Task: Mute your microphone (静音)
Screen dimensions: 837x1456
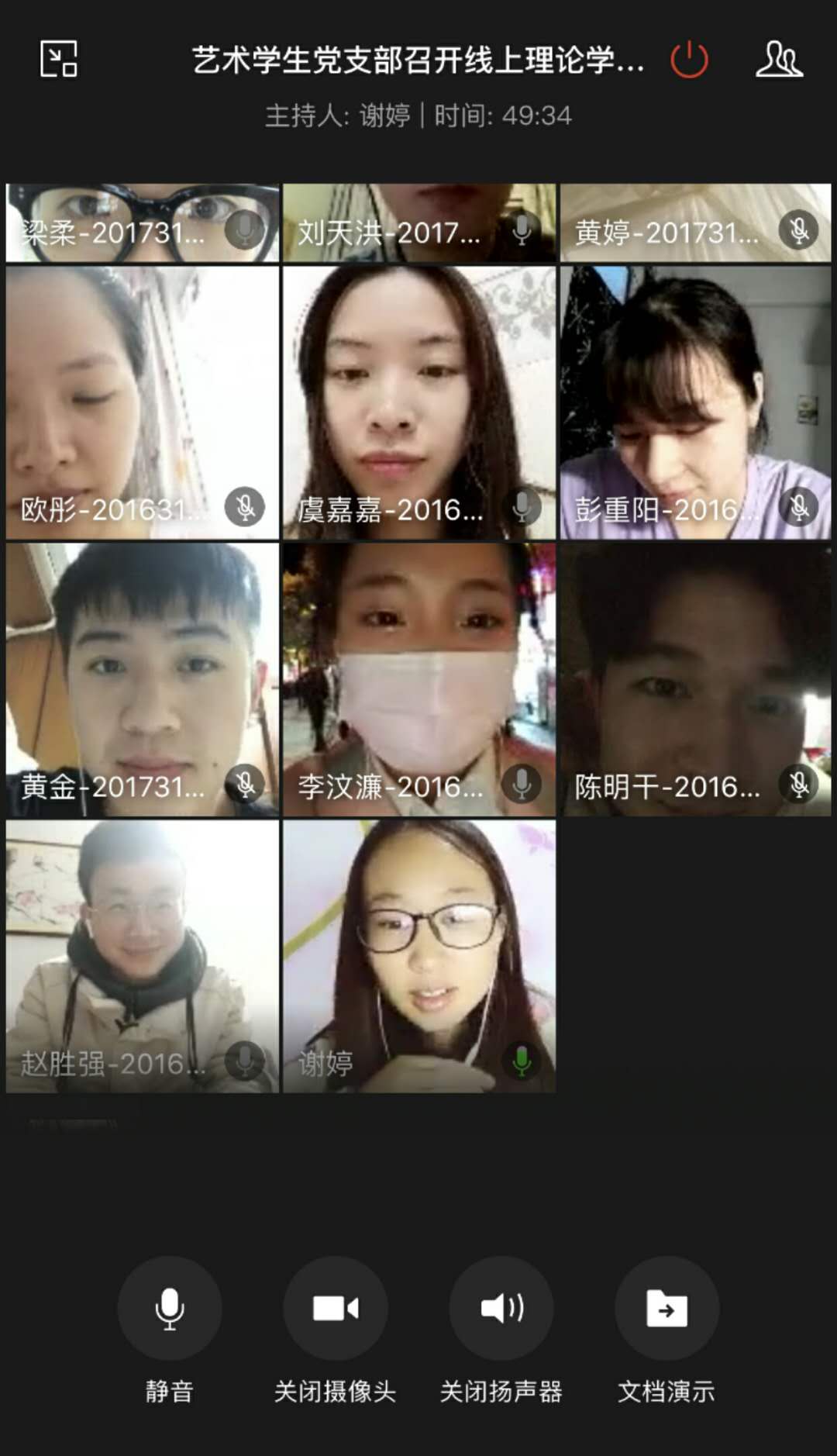Action: [169, 1309]
